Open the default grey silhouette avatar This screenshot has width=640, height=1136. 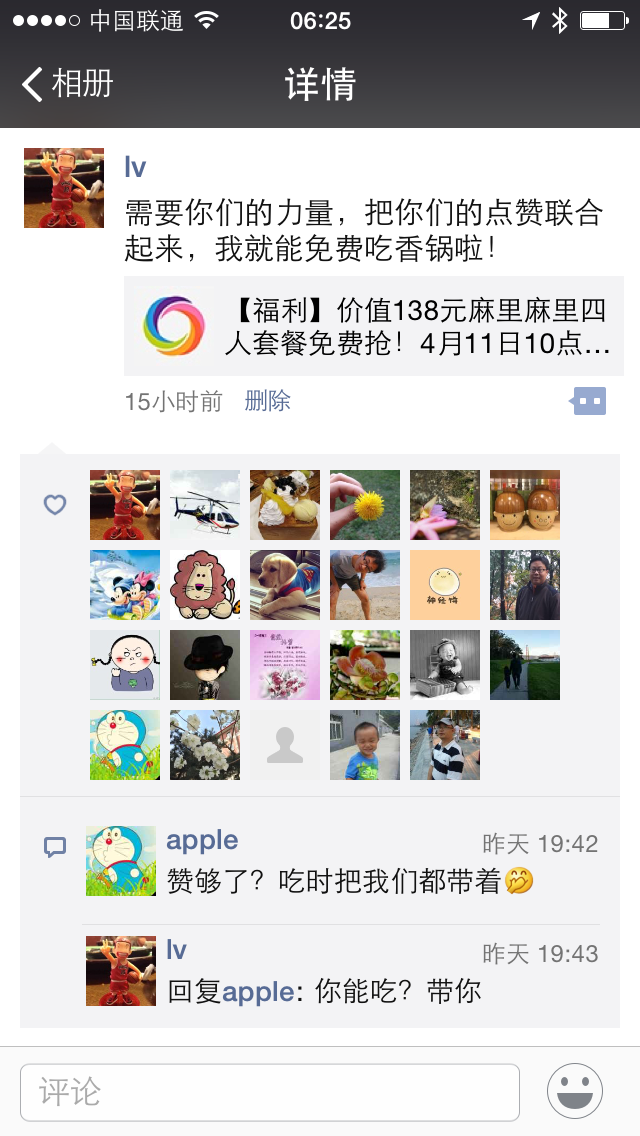pos(285,745)
